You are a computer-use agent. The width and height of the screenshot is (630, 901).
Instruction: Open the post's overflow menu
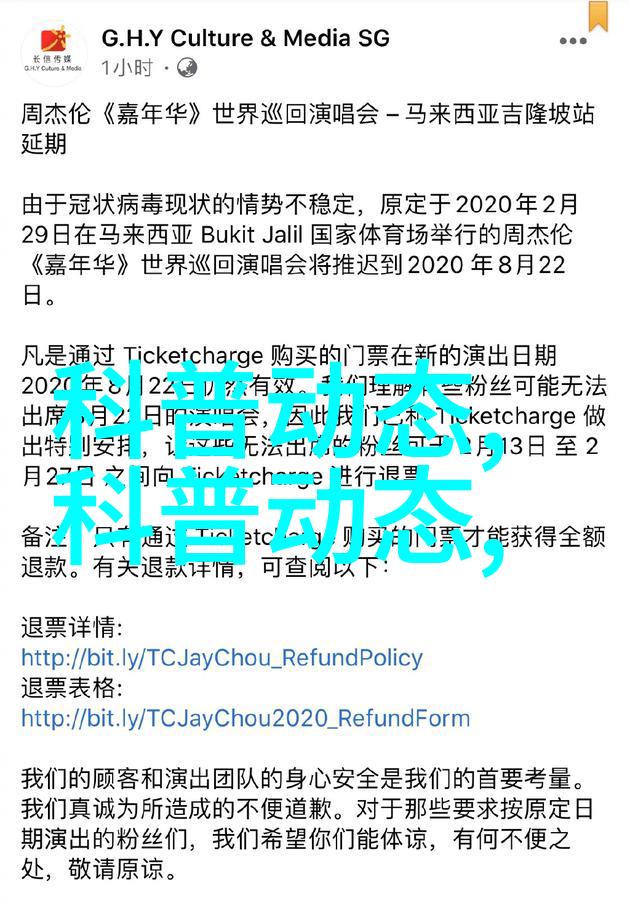tap(571, 43)
